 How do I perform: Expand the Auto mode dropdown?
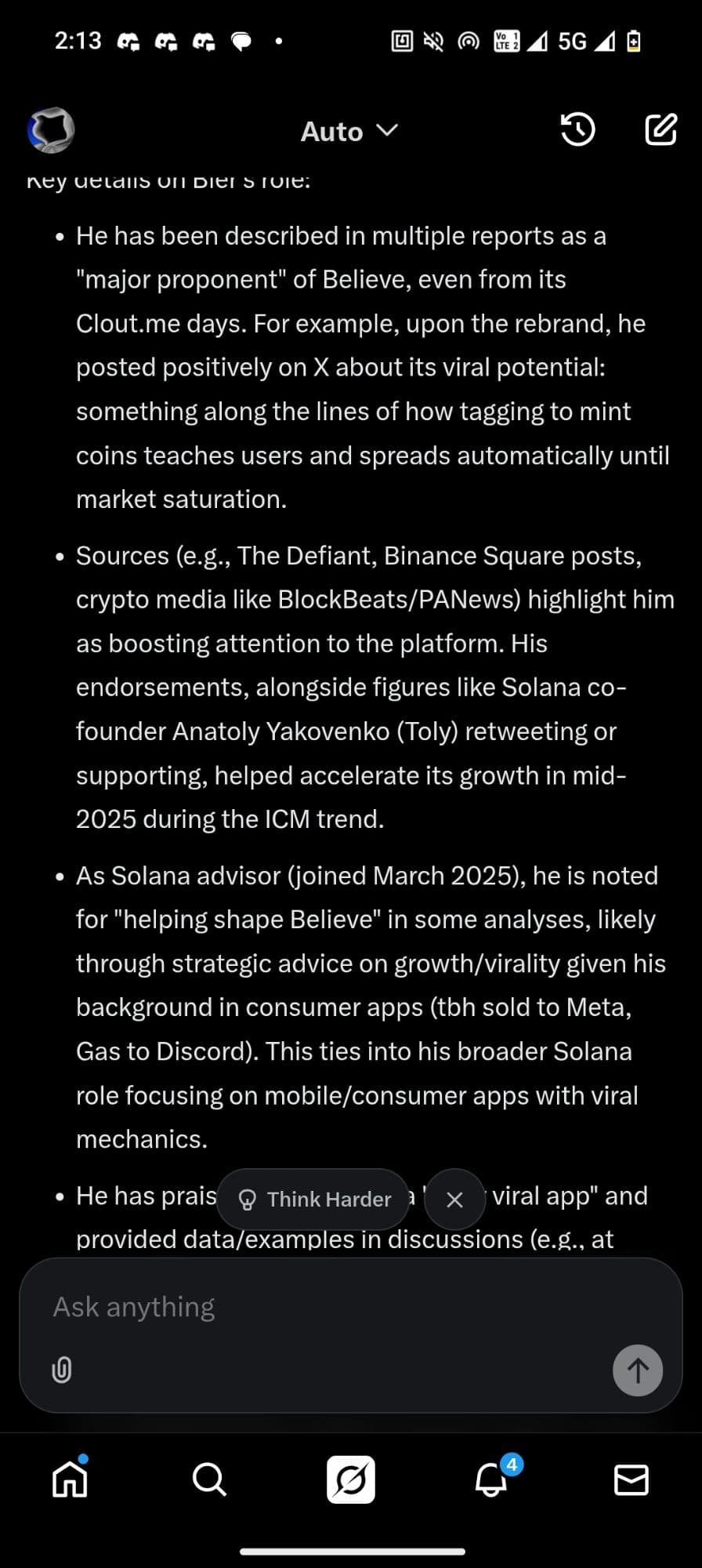point(349,131)
